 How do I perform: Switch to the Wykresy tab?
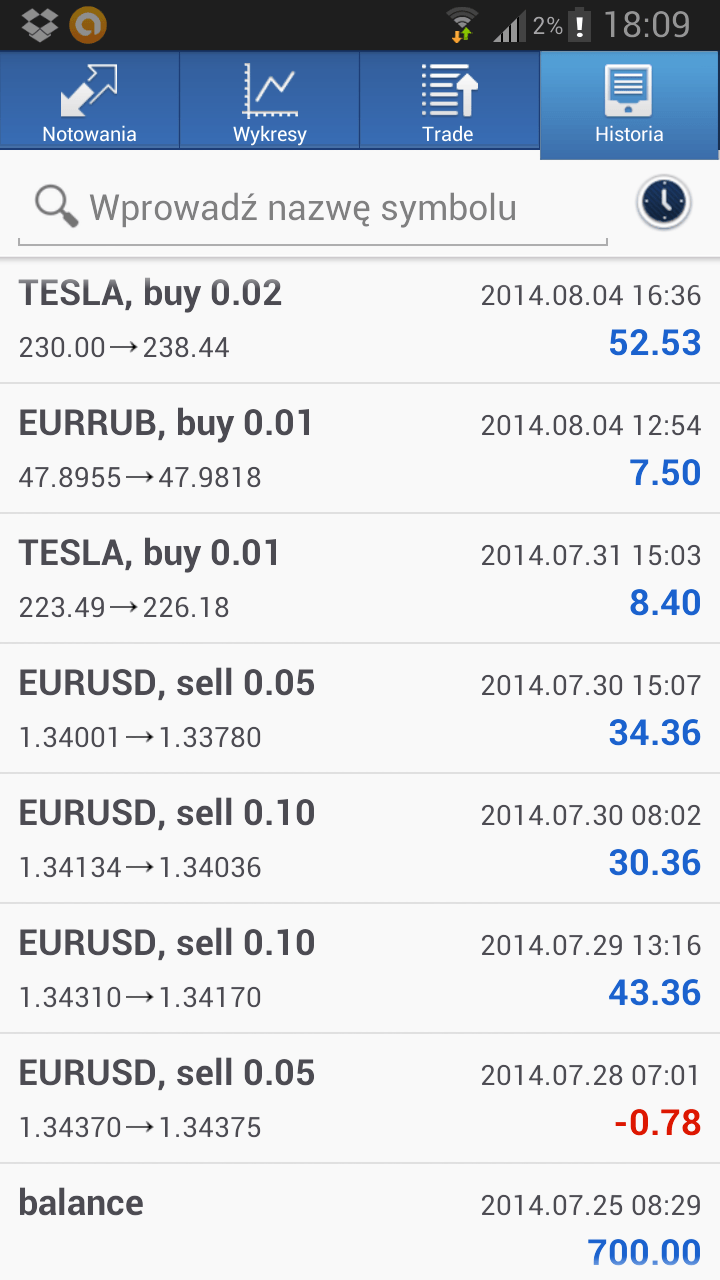[269, 100]
